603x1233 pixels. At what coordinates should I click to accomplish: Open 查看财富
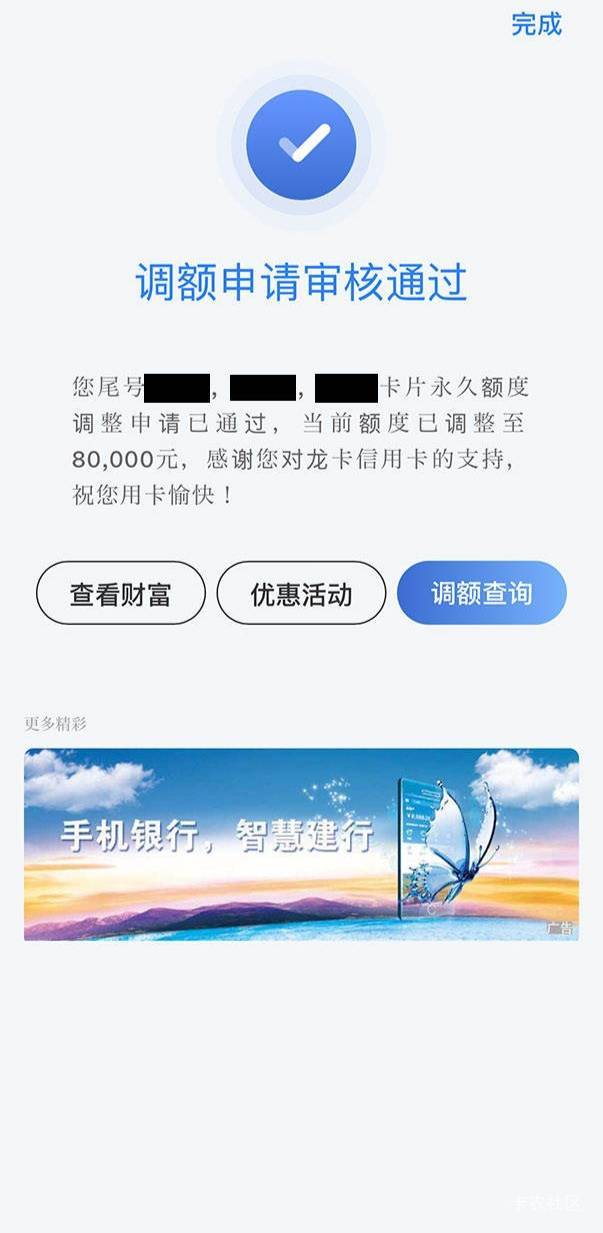(x=121, y=593)
